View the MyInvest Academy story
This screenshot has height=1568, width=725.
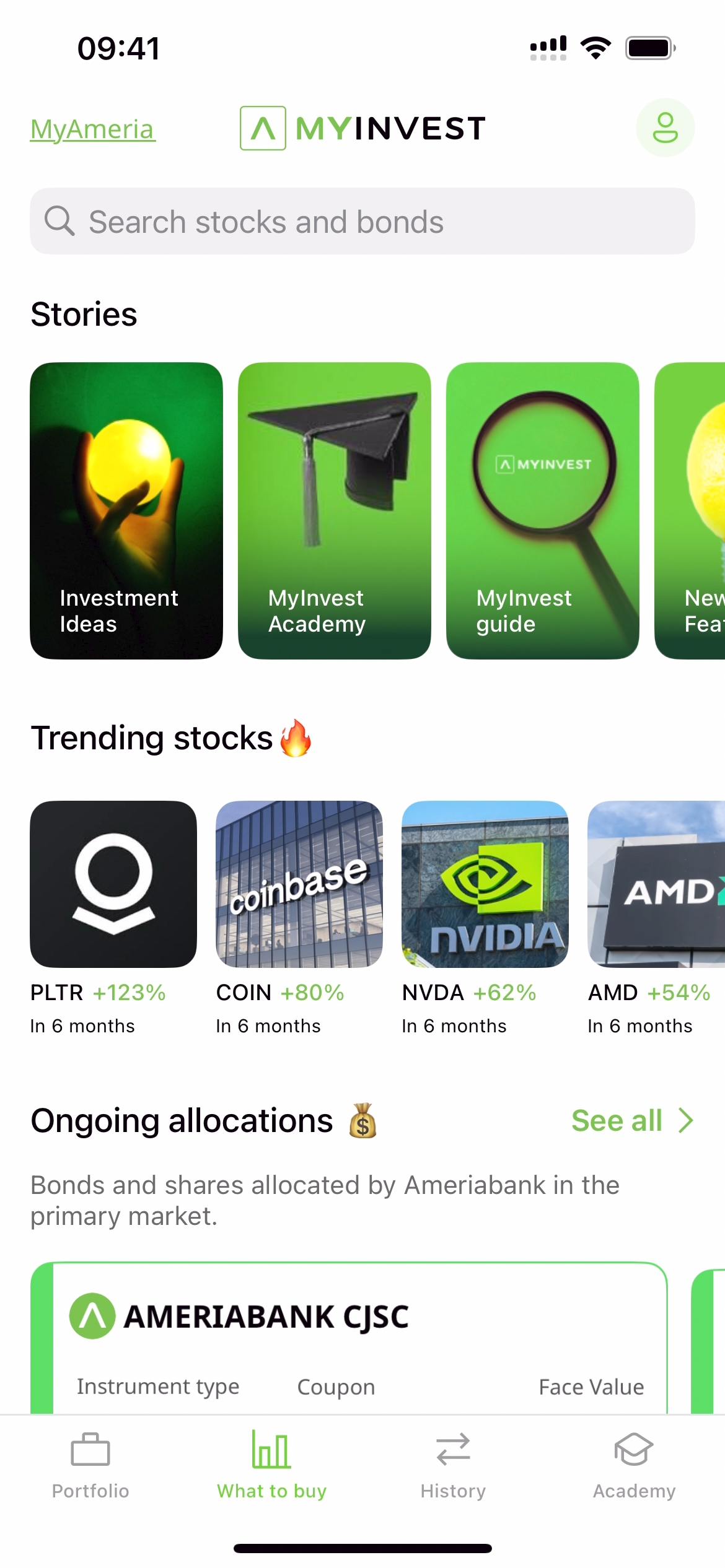pyautogui.click(x=334, y=510)
